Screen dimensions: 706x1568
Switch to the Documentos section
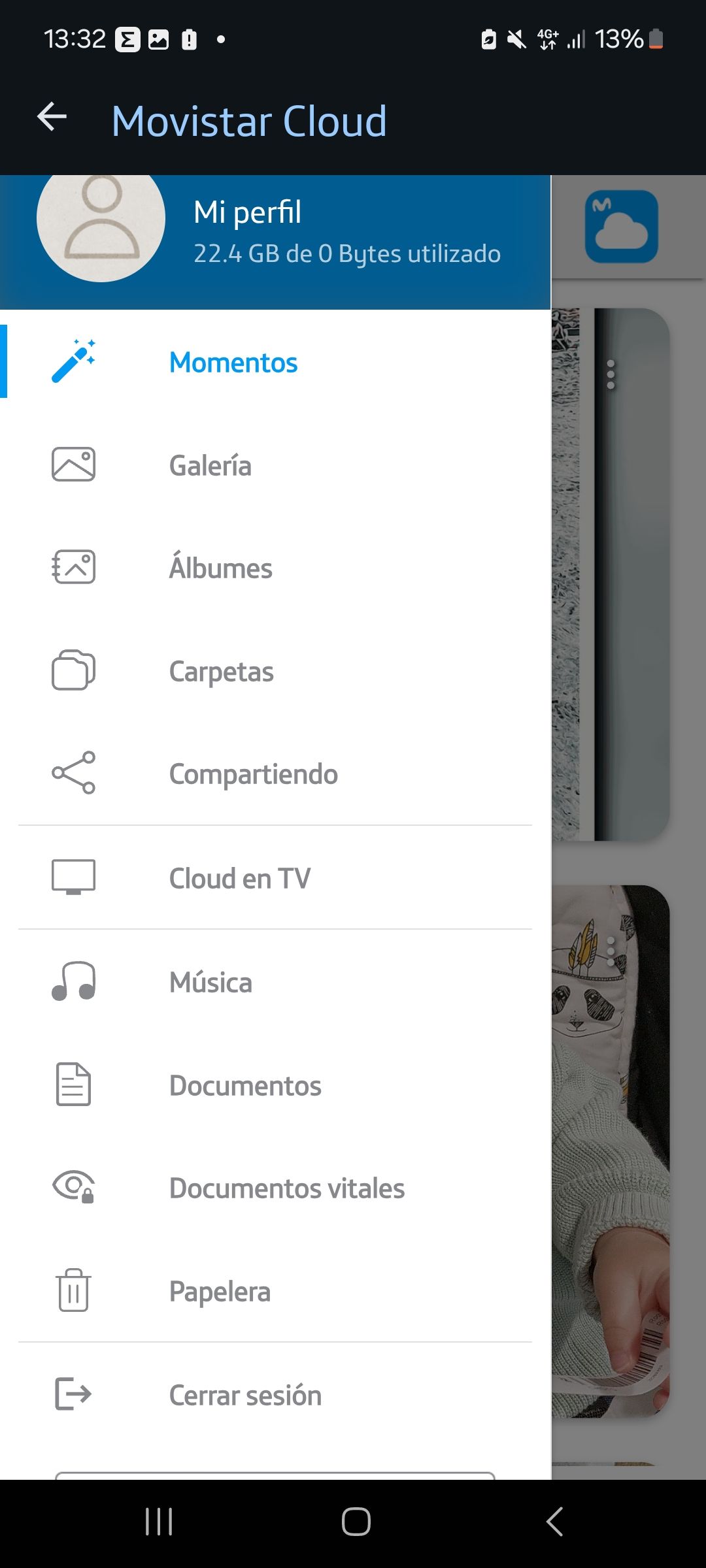(244, 1085)
